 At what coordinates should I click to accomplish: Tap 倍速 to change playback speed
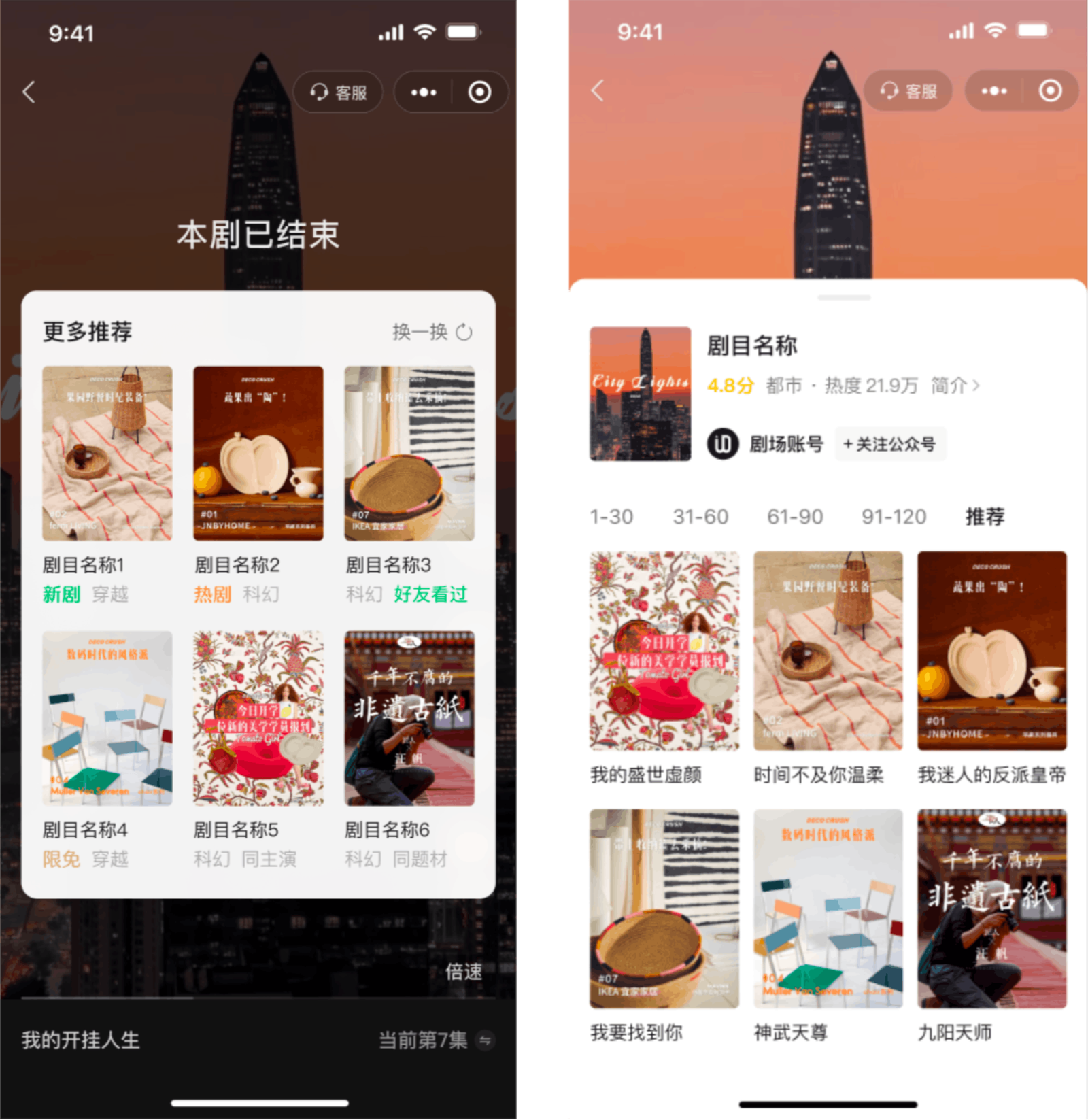tap(463, 972)
